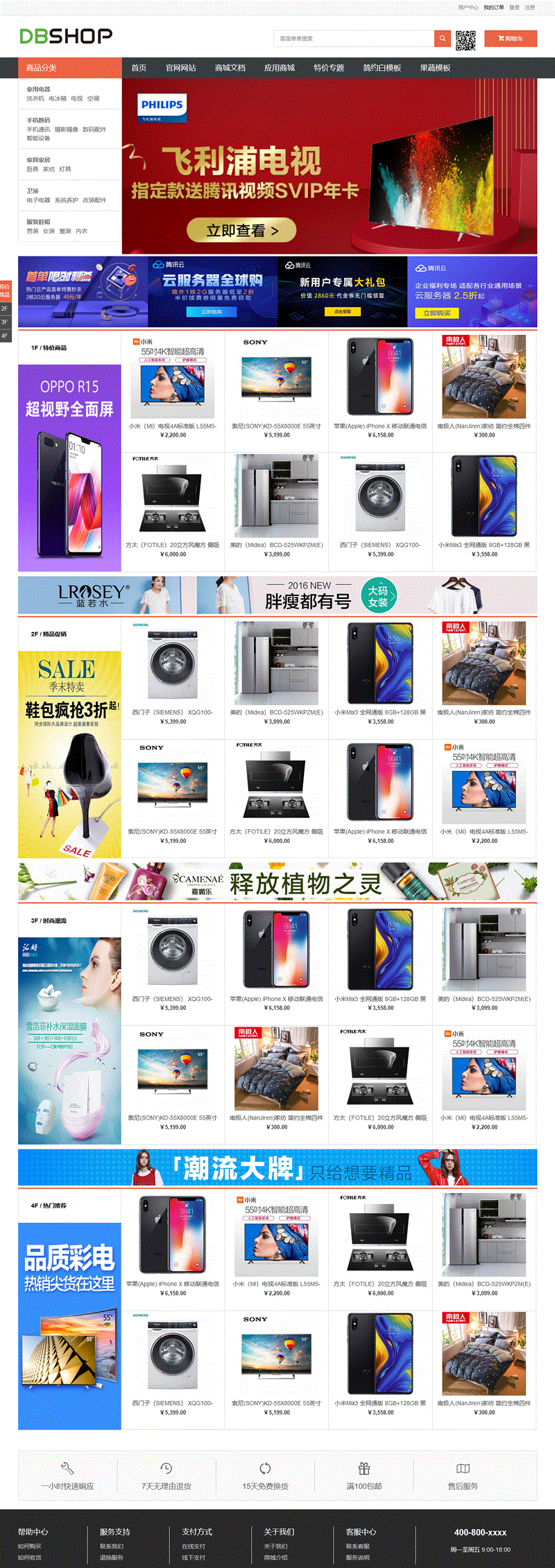Go to the 首页 nav item
The width and height of the screenshot is (555, 1568).
139,68
